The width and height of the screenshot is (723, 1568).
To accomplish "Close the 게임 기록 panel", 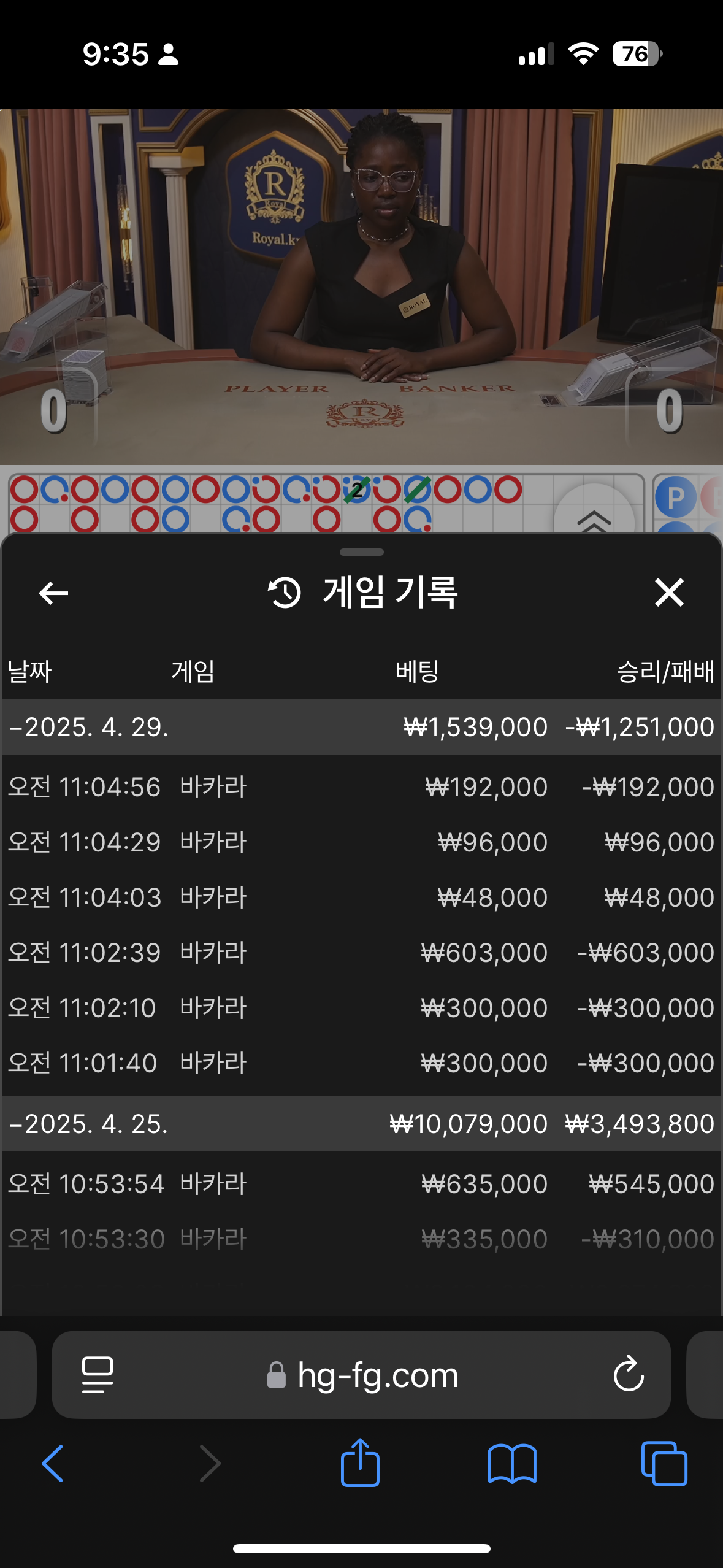I will point(668,593).
